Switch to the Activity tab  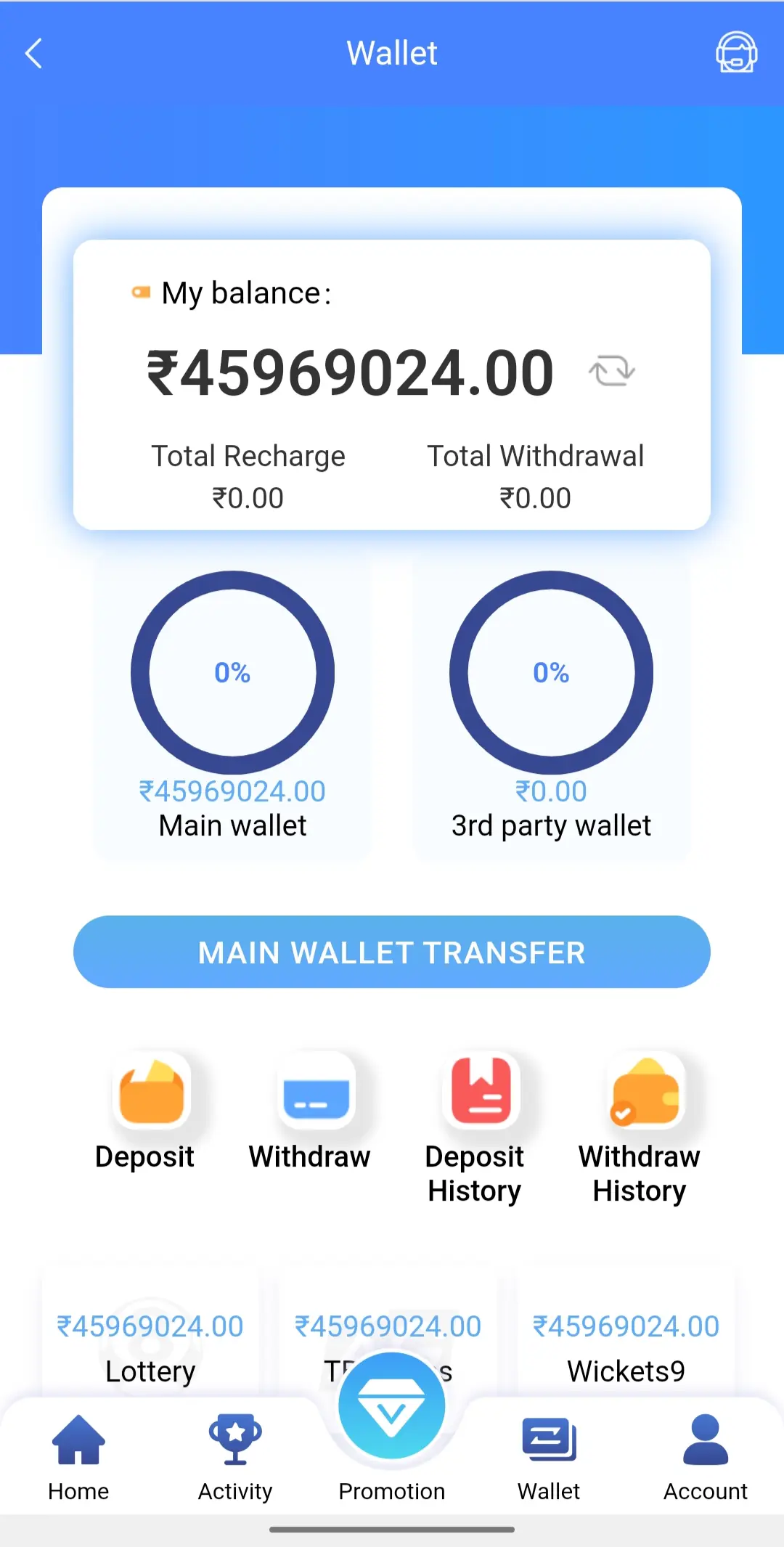235,1457
